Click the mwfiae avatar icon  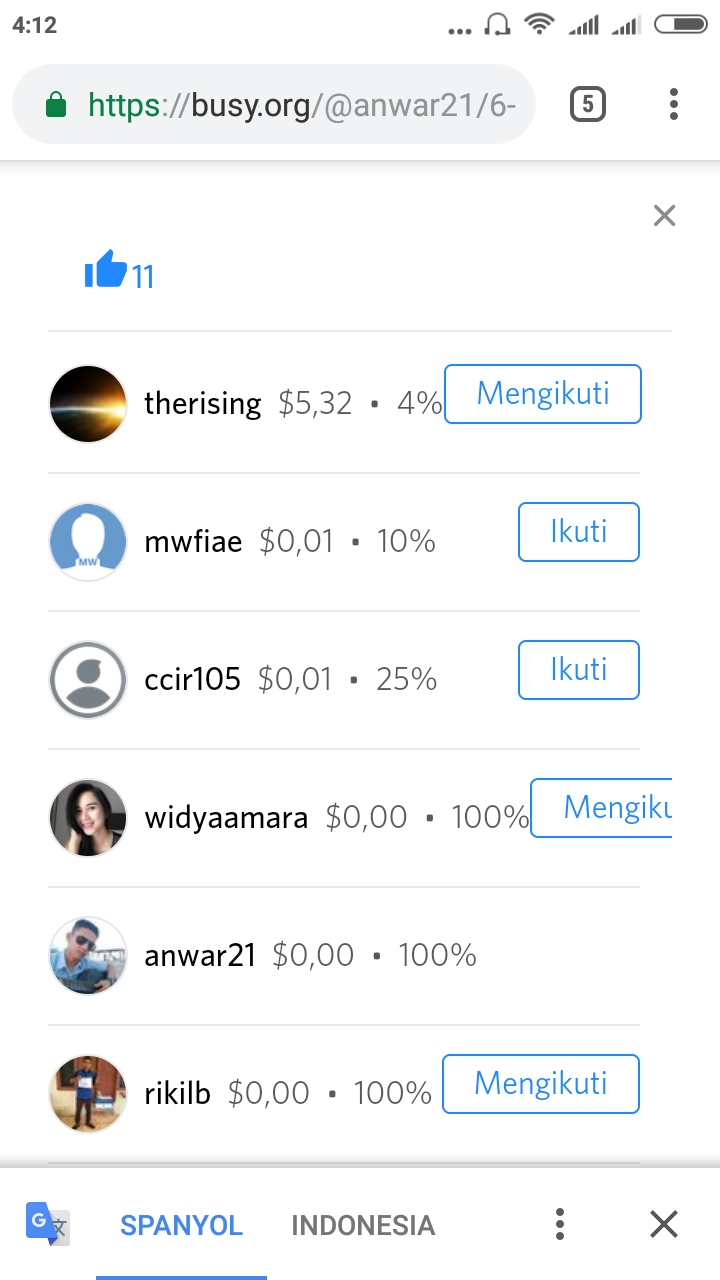pyautogui.click(x=87, y=541)
